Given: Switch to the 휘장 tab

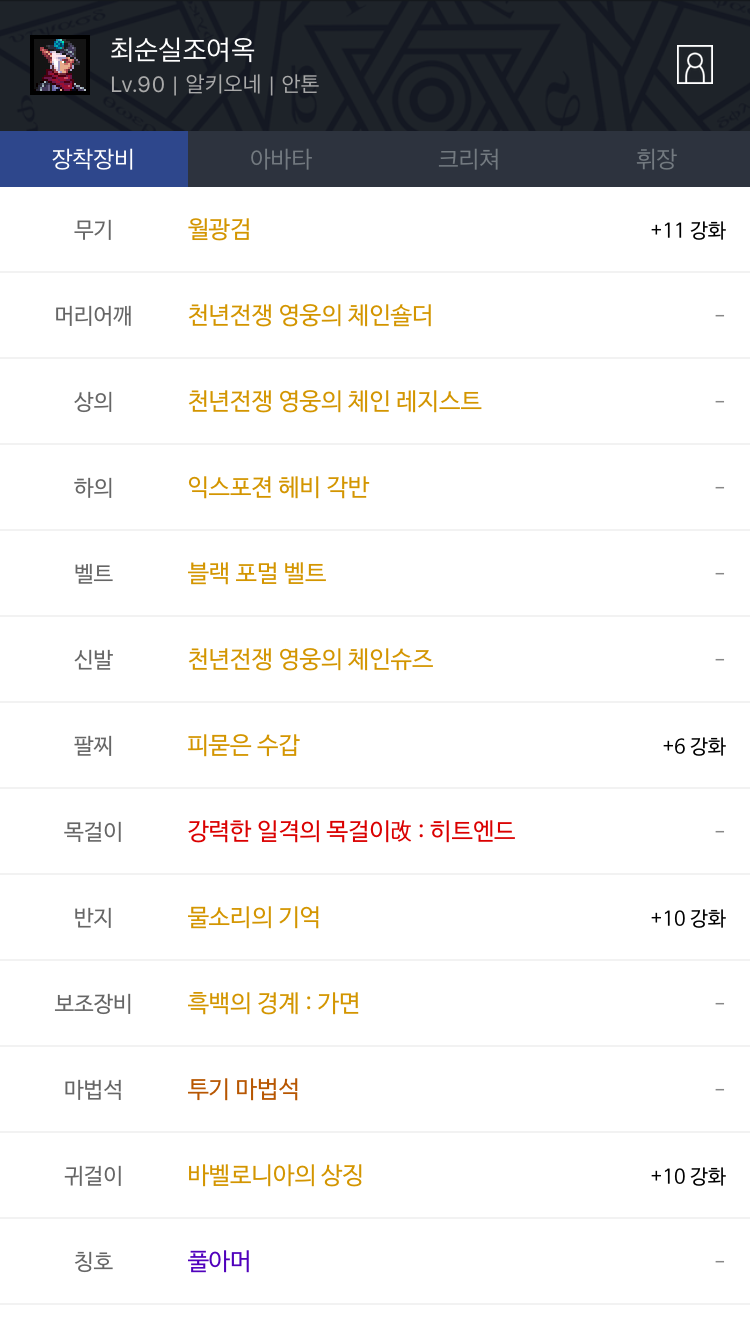Looking at the screenshot, I should pyautogui.click(x=656, y=159).
